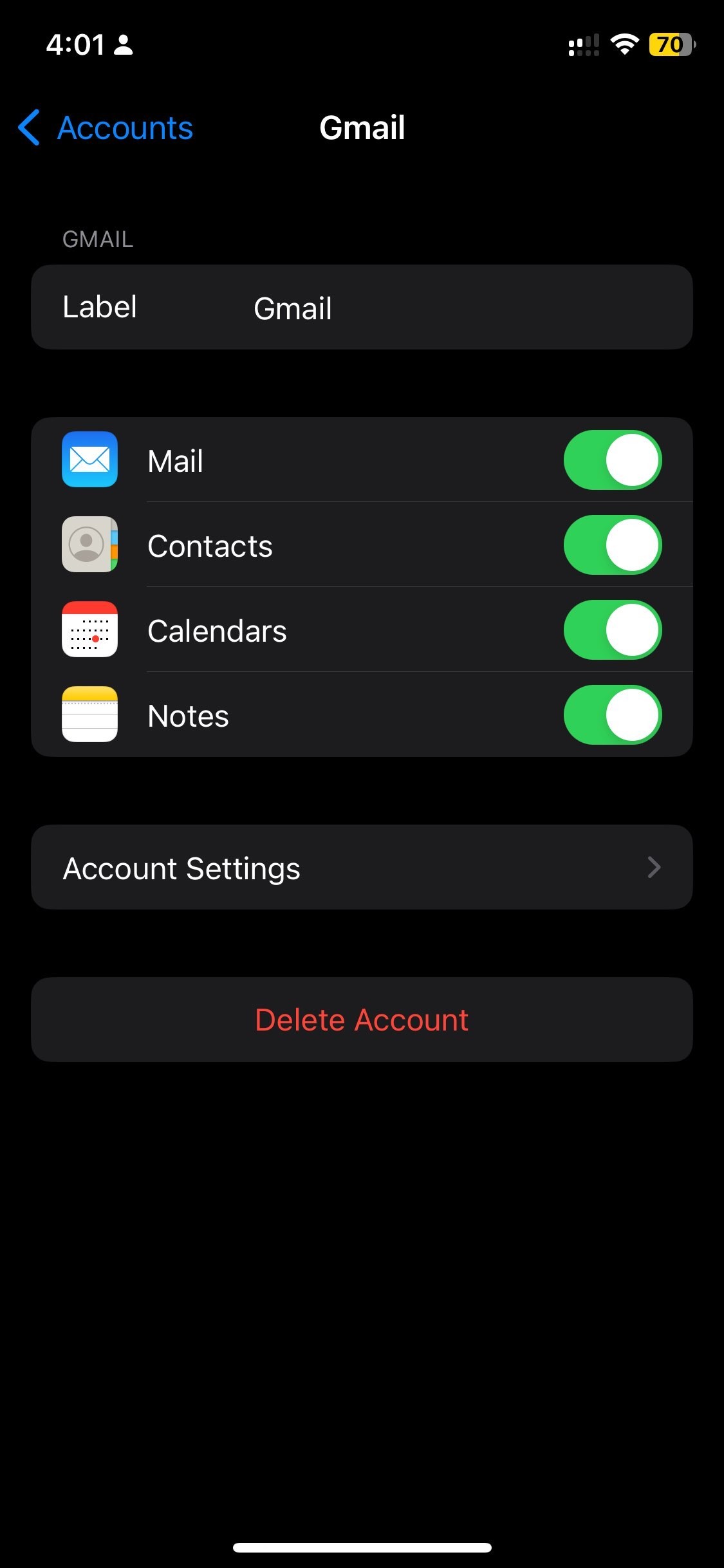724x1568 pixels.
Task: Open Account Settings
Action: point(362,868)
